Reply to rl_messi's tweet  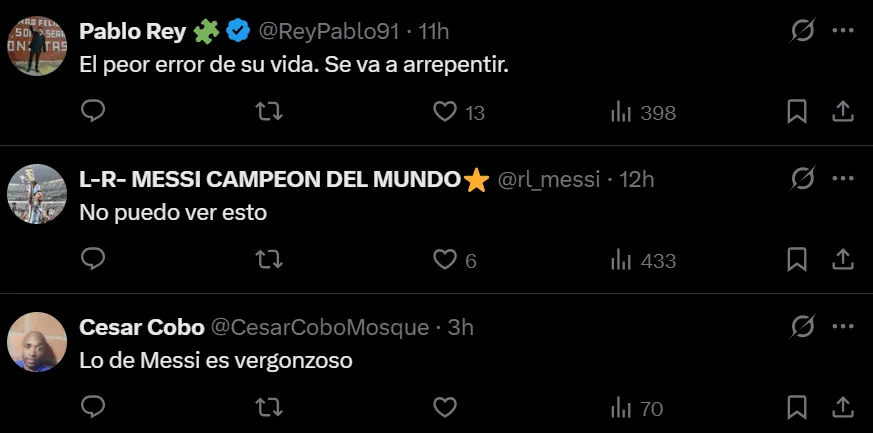93,260
